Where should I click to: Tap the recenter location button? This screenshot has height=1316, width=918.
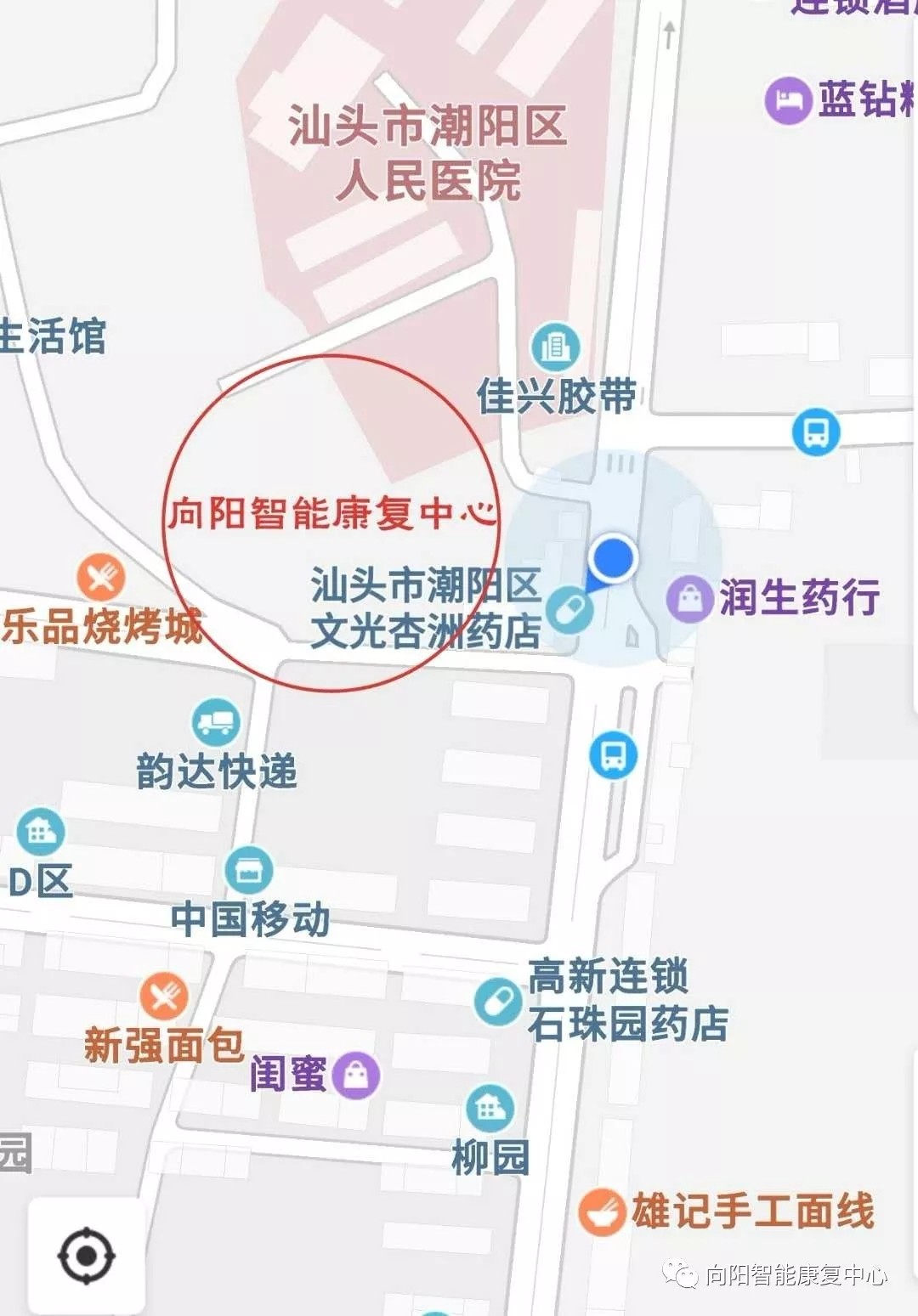tap(86, 1255)
